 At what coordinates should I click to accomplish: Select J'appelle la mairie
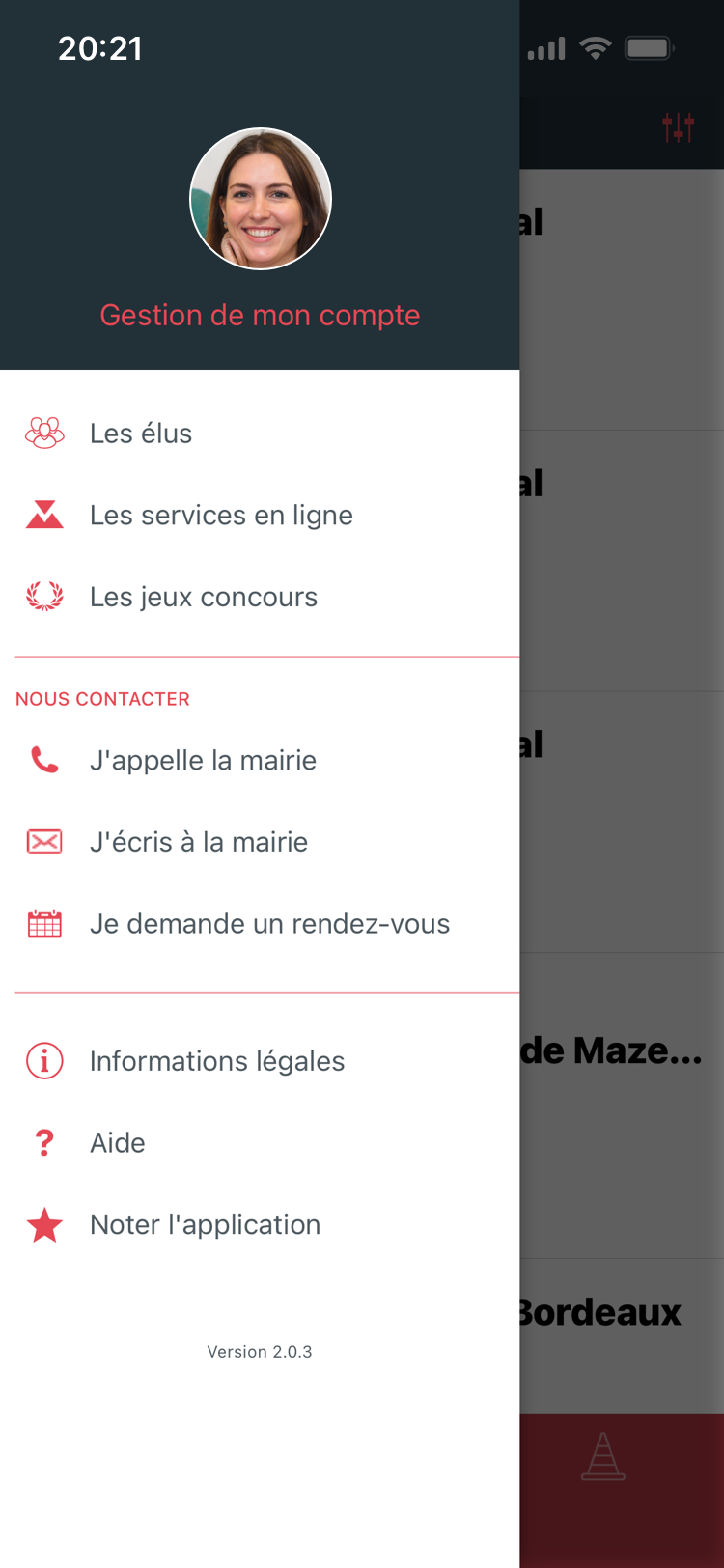(203, 760)
